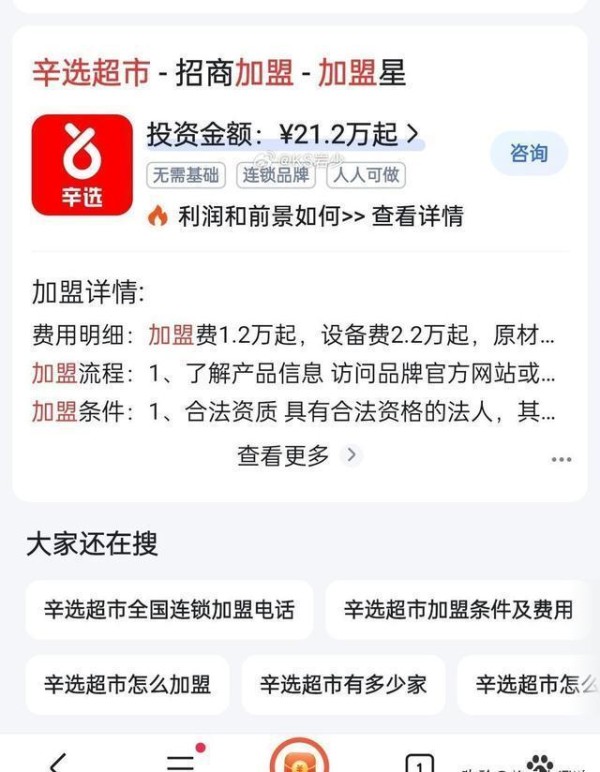Go back with the bottom back arrow
This screenshot has width=600, height=772.
pyautogui.click(x=58, y=762)
